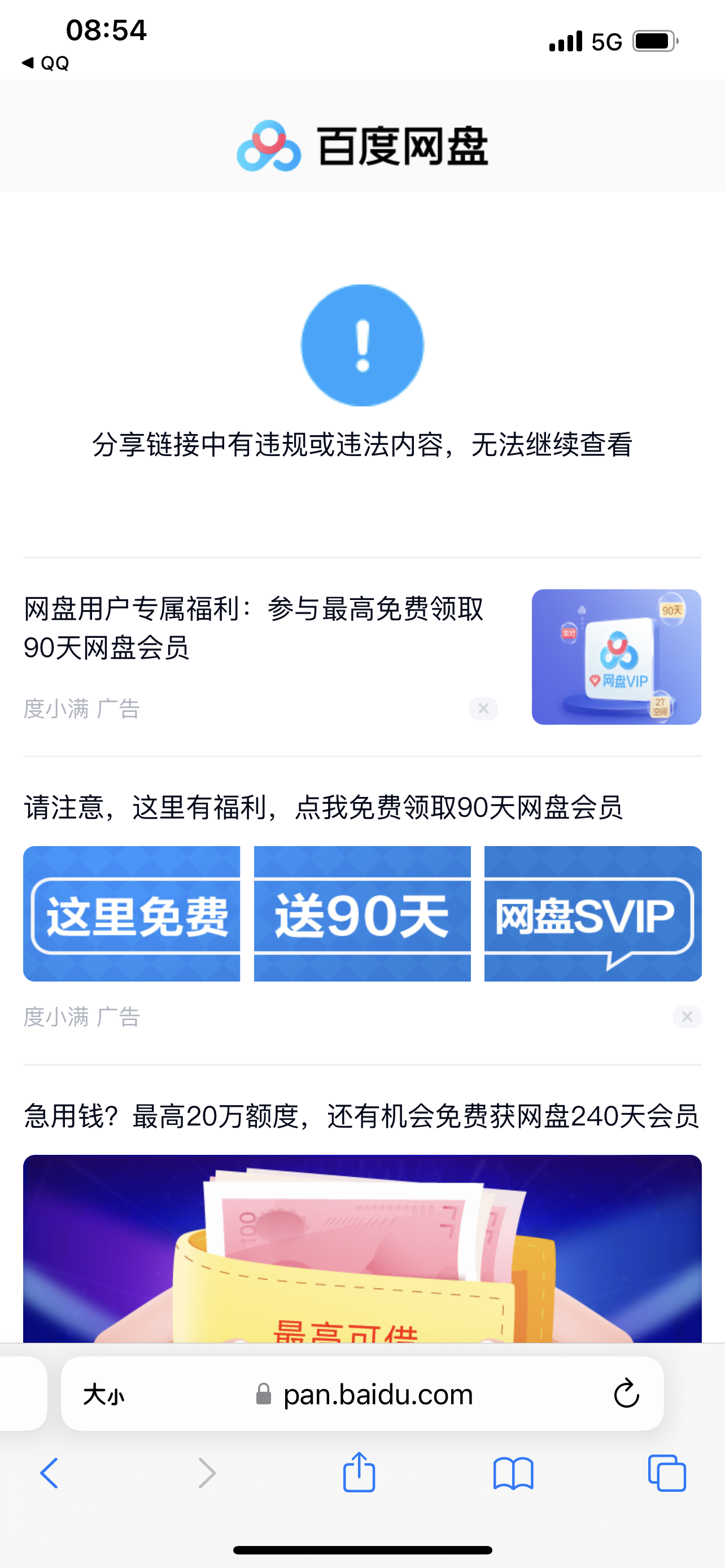Reload the current page
This screenshot has width=725, height=1568.
(626, 1394)
